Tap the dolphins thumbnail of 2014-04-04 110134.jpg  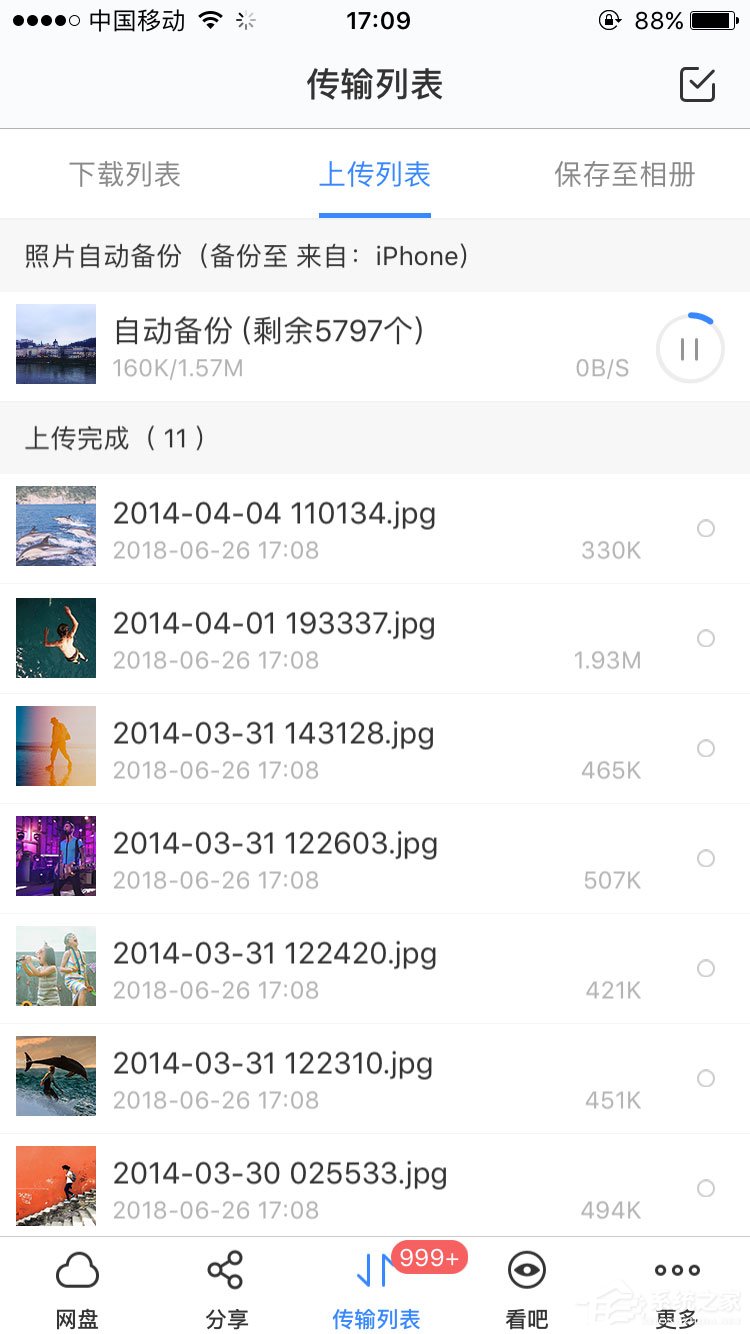pyautogui.click(x=55, y=527)
